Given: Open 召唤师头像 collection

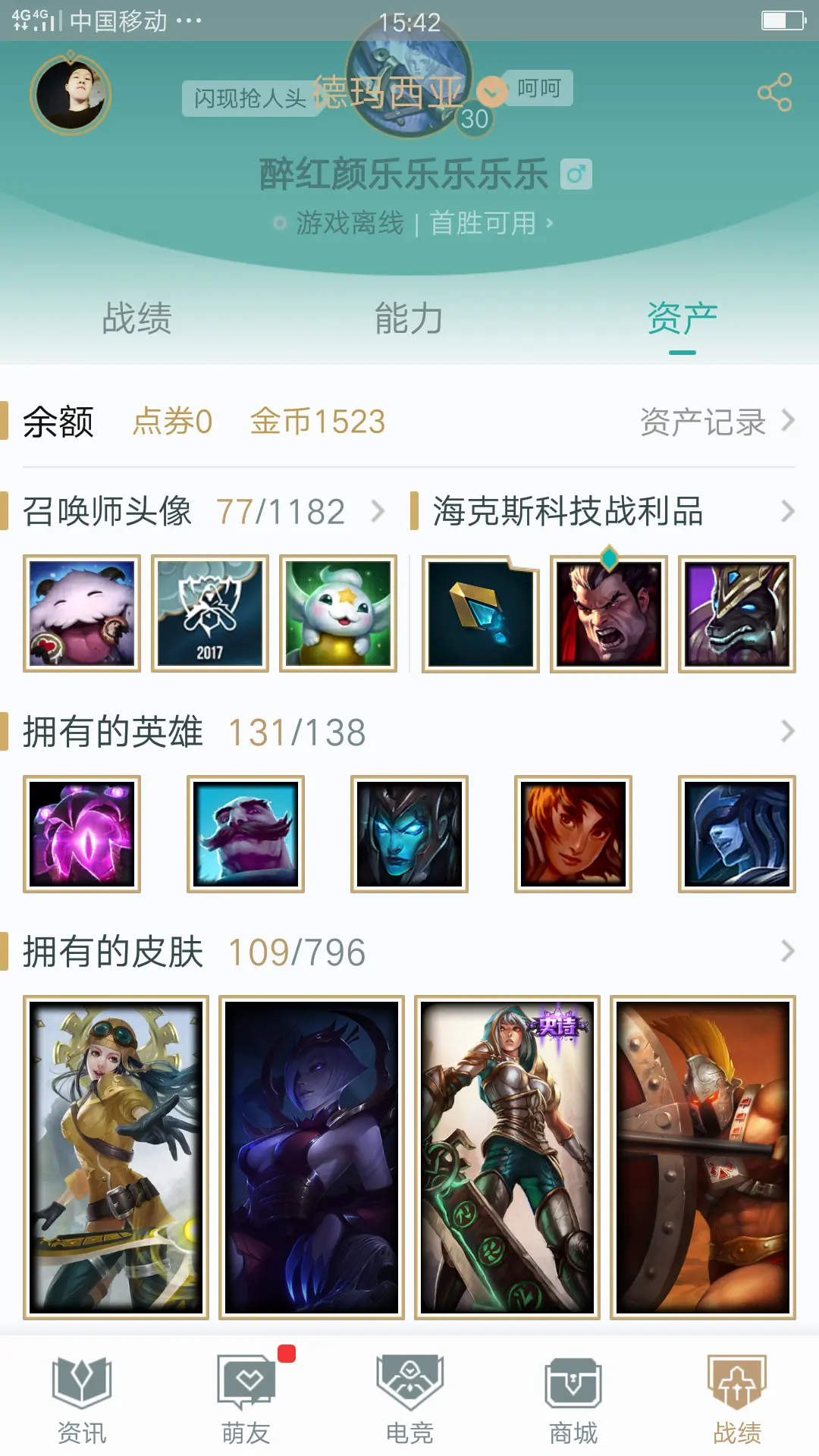Looking at the screenshot, I should pos(203,512).
